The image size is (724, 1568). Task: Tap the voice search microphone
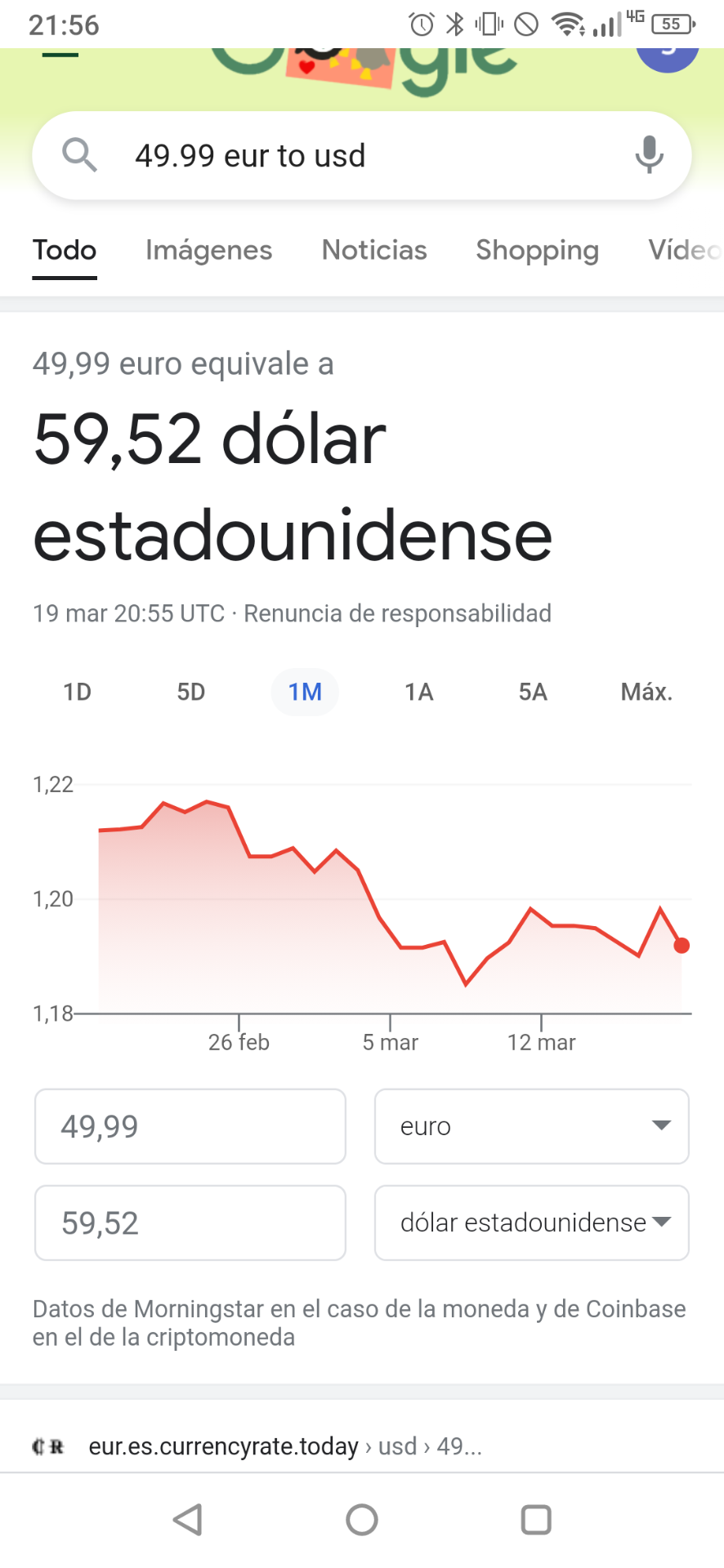pyautogui.click(x=649, y=154)
